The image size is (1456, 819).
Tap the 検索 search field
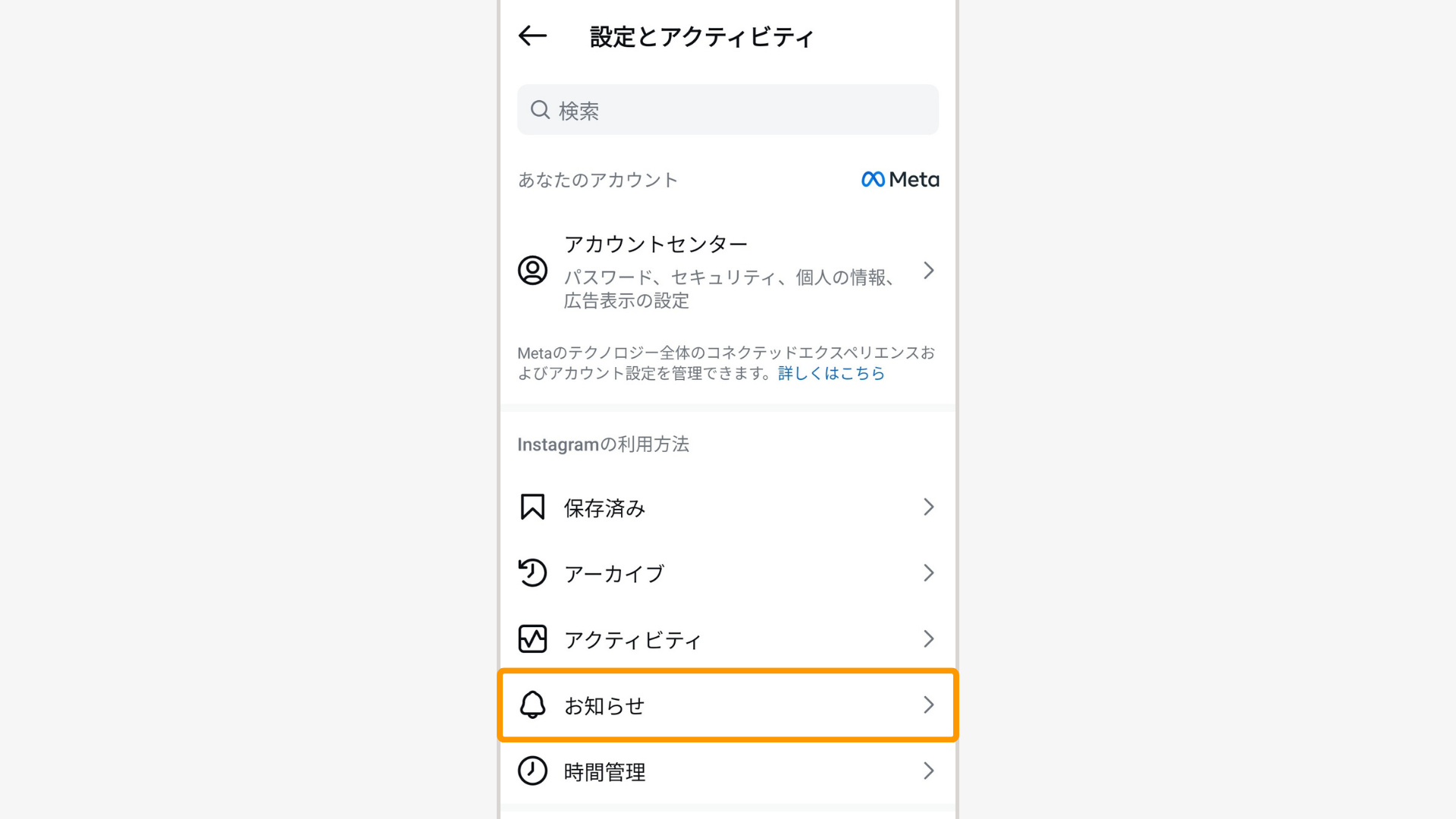pyautogui.click(x=727, y=110)
